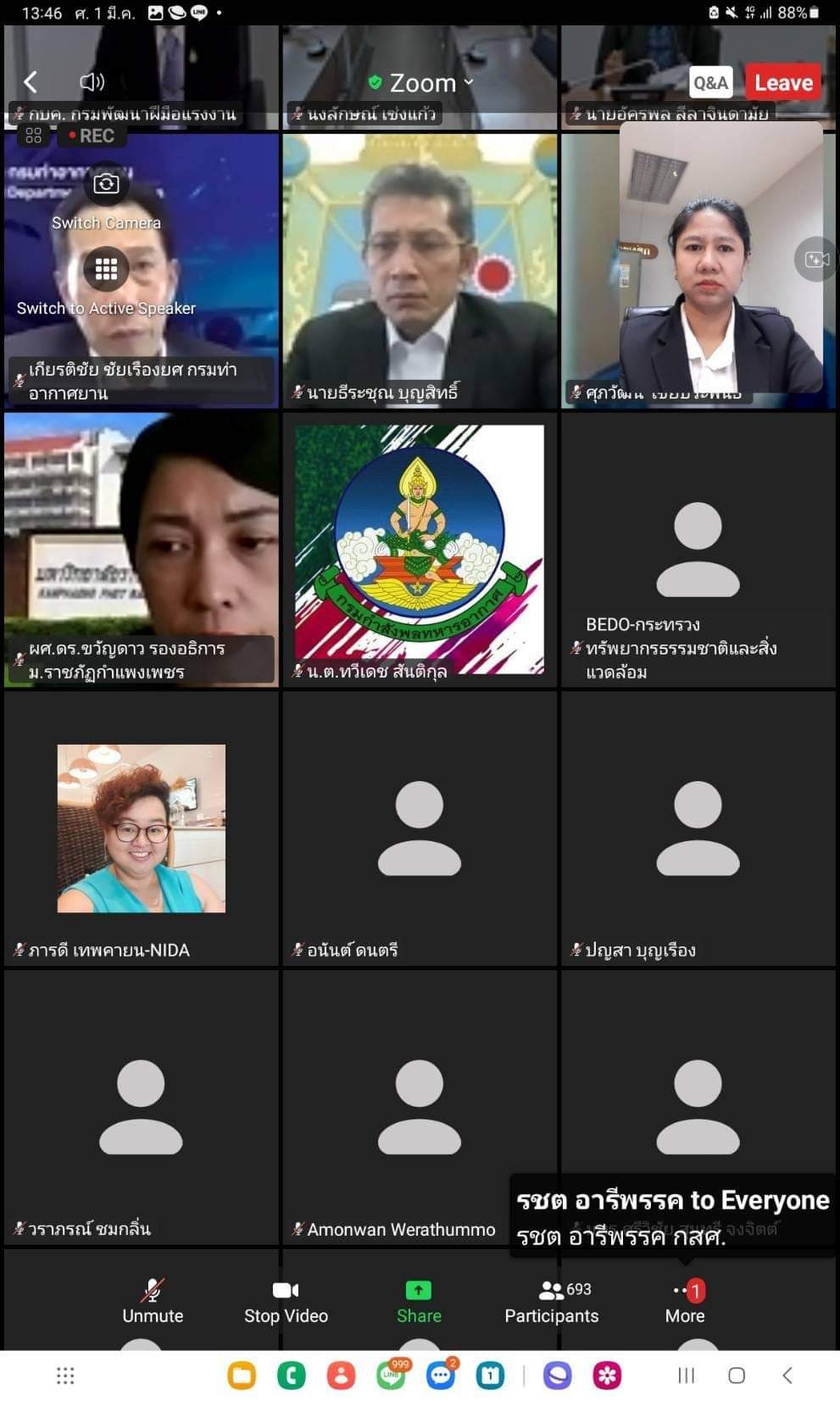840x1401 pixels.
Task: Go back using the top-left arrow
Action: point(31,82)
